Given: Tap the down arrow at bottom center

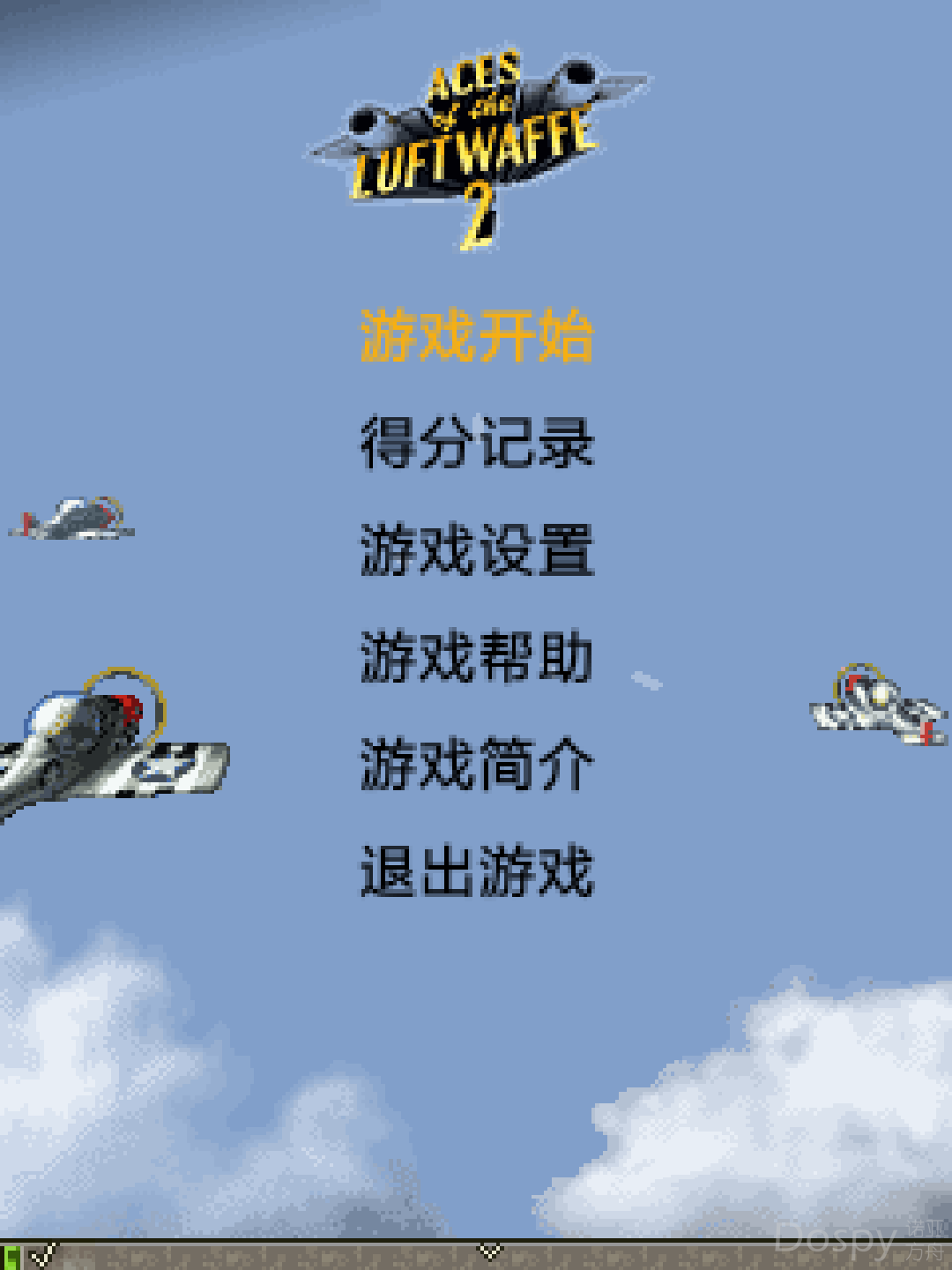Looking at the screenshot, I should [x=490, y=1252].
